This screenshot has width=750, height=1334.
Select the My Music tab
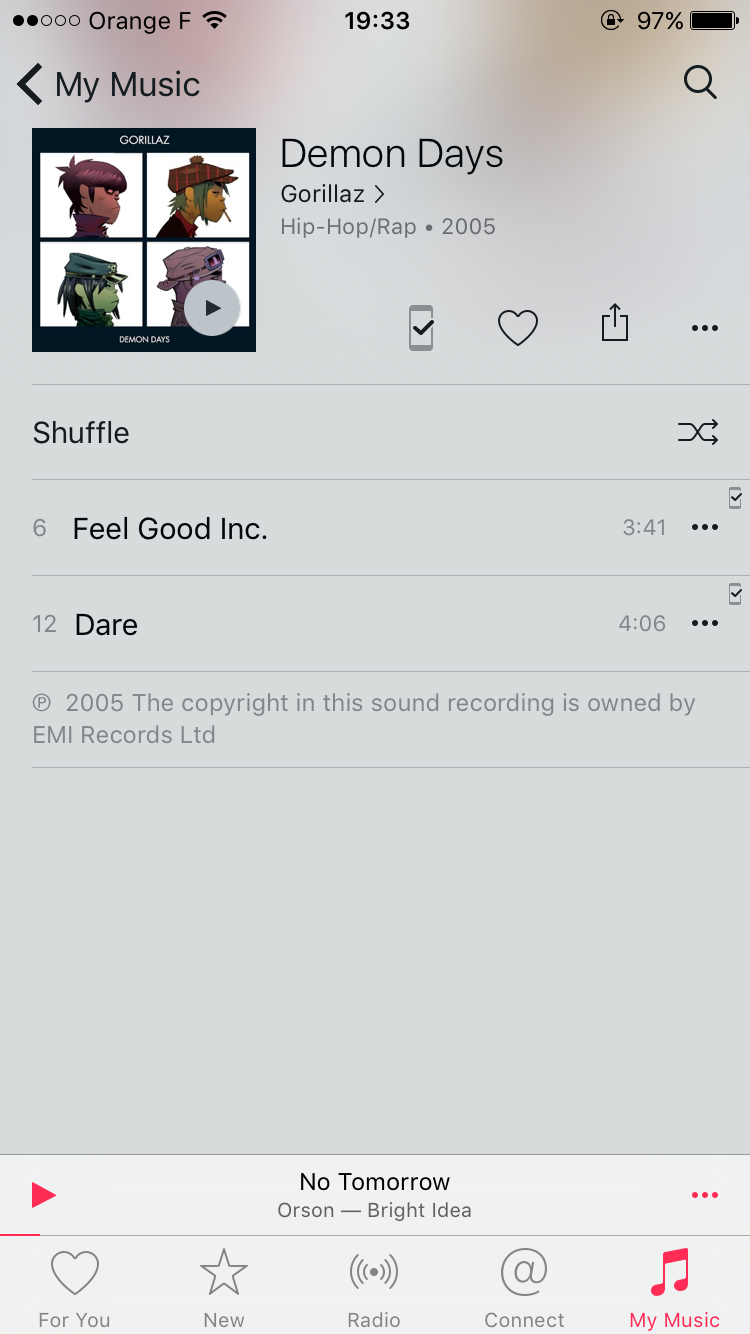point(674,1288)
